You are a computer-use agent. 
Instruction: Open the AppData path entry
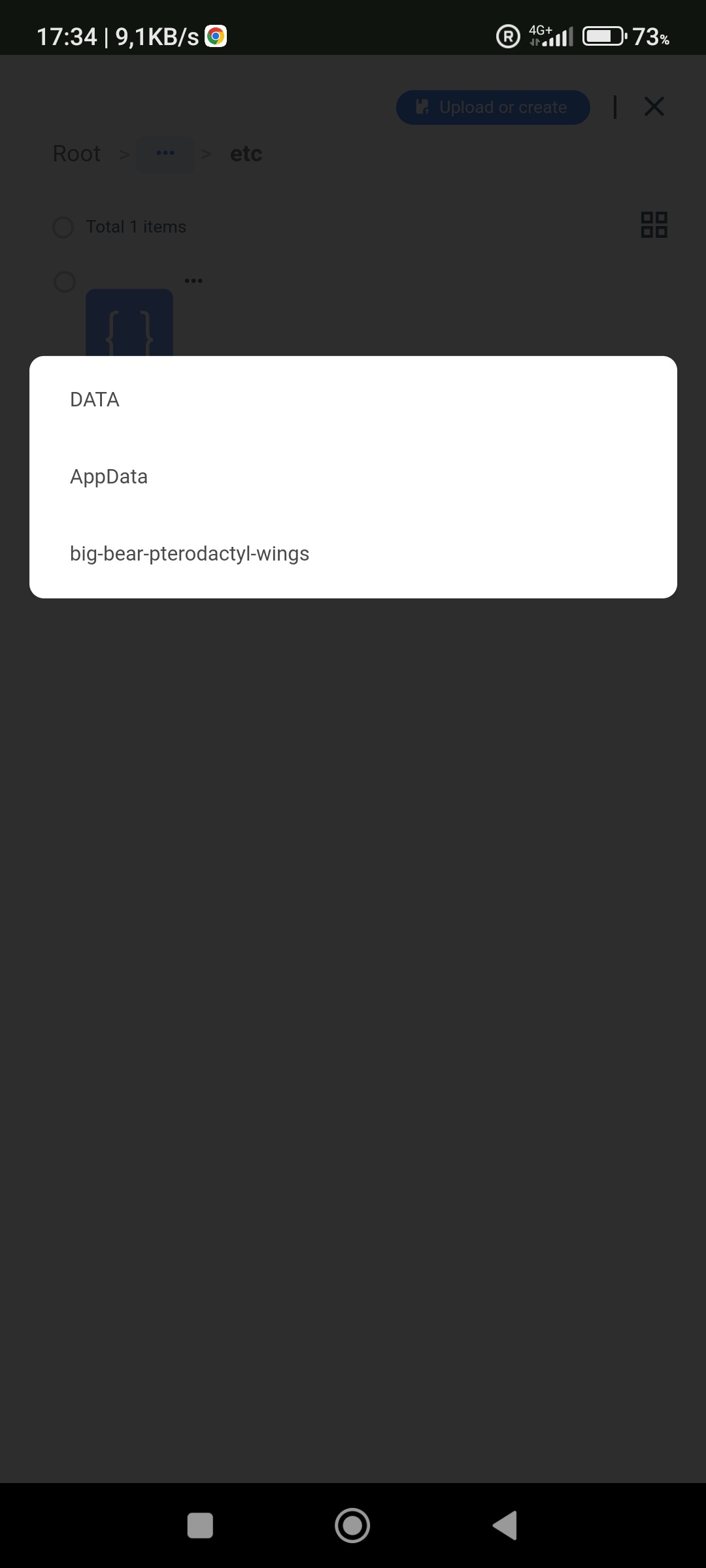click(353, 476)
